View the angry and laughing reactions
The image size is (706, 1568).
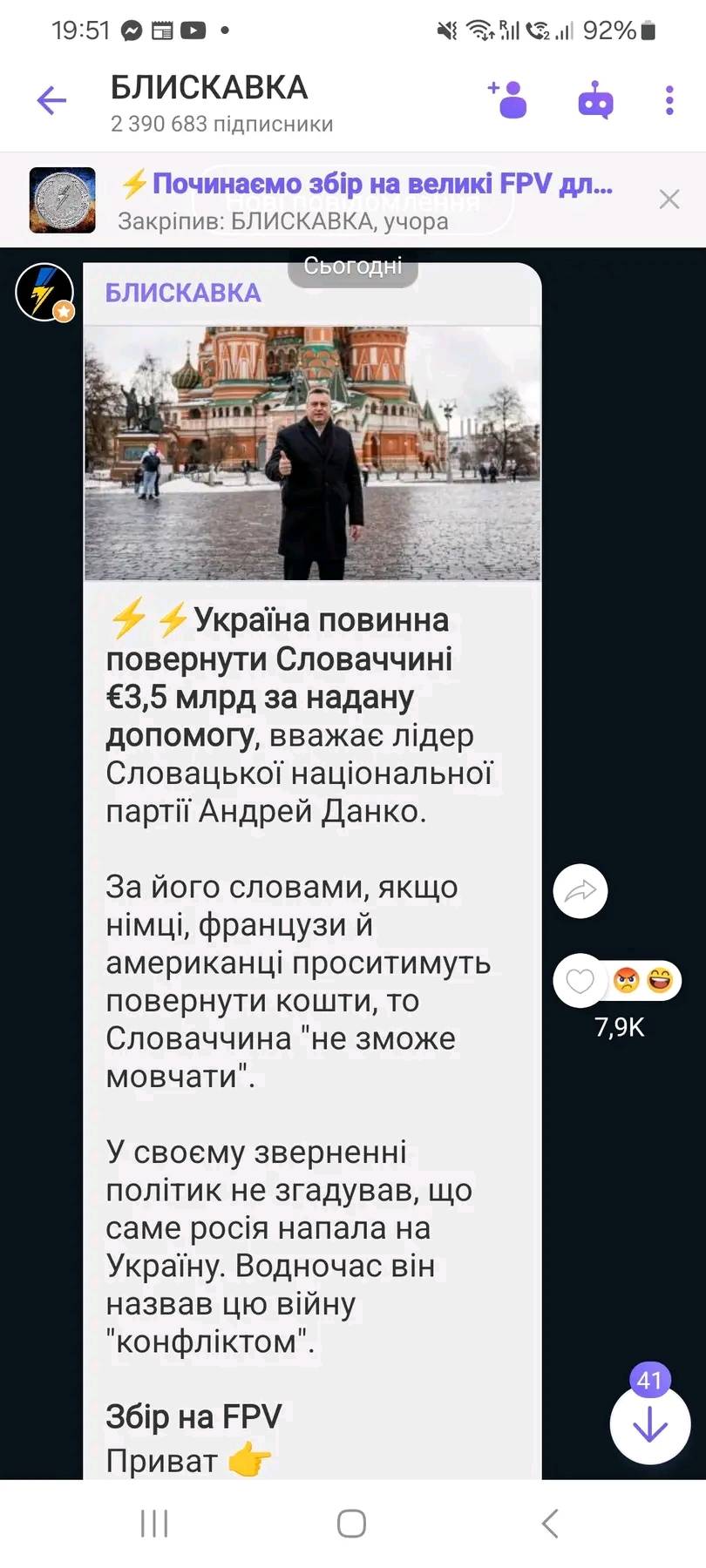[x=643, y=981]
